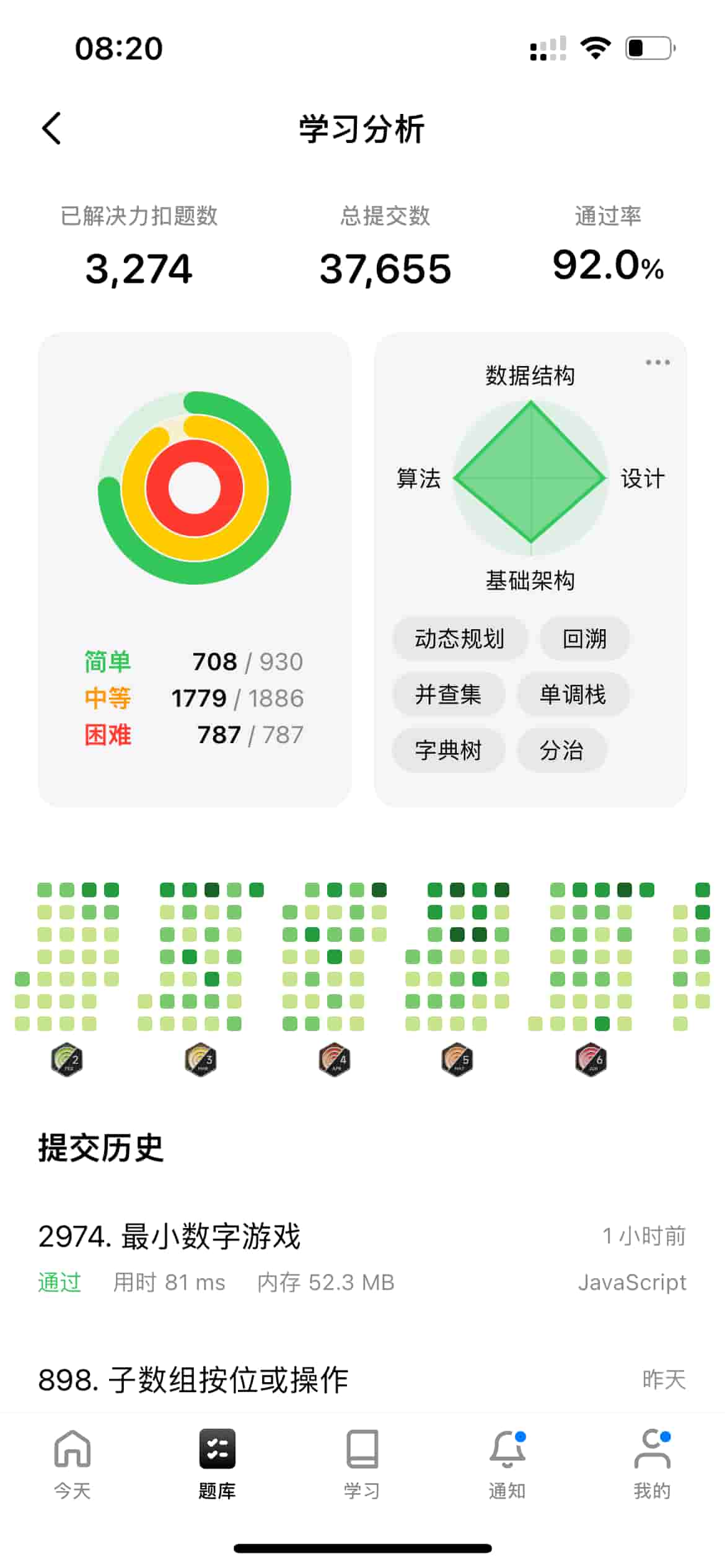Viewport: 725px width, 1568px height.
Task: Open the 并查集 tag
Action: pyautogui.click(x=448, y=694)
